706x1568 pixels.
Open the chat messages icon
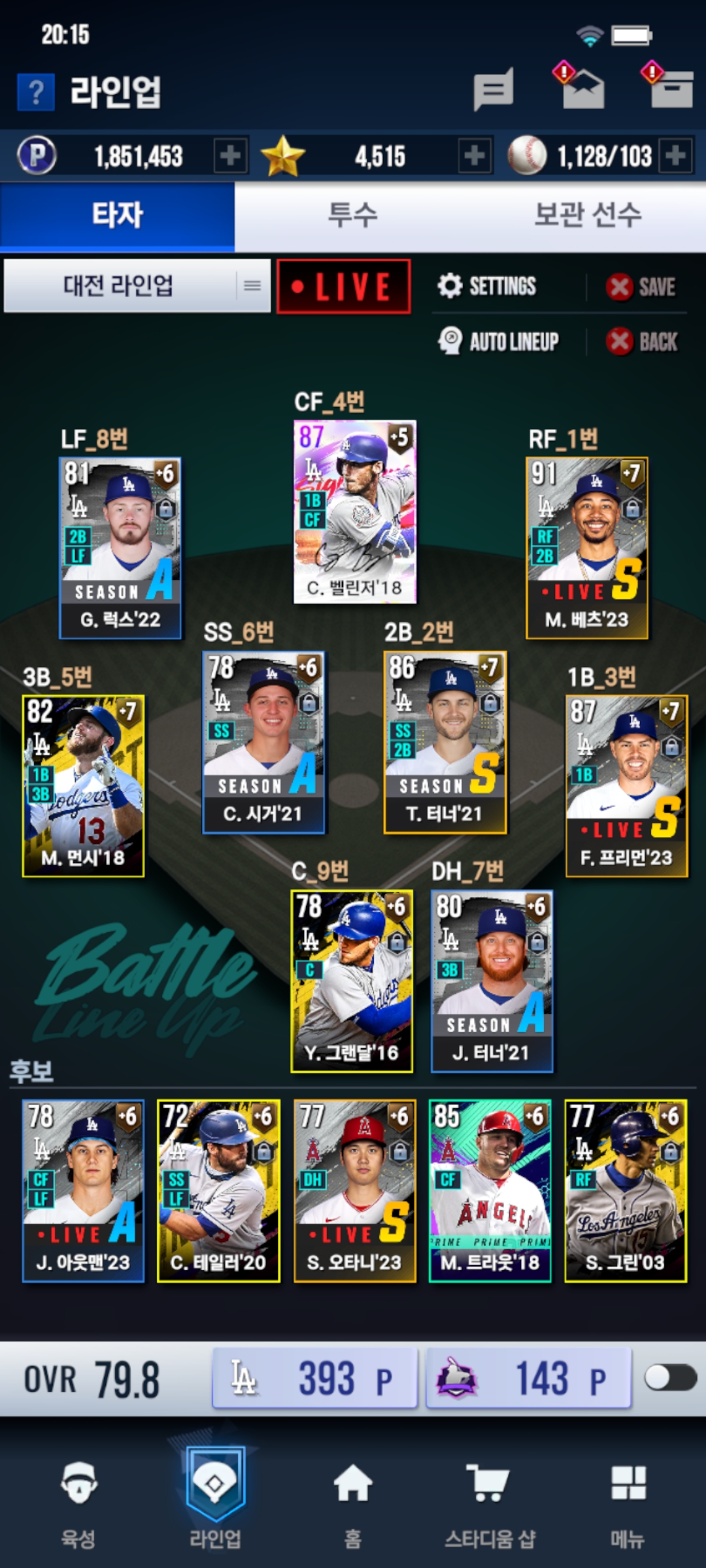pyautogui.click(x=494, y=90)
